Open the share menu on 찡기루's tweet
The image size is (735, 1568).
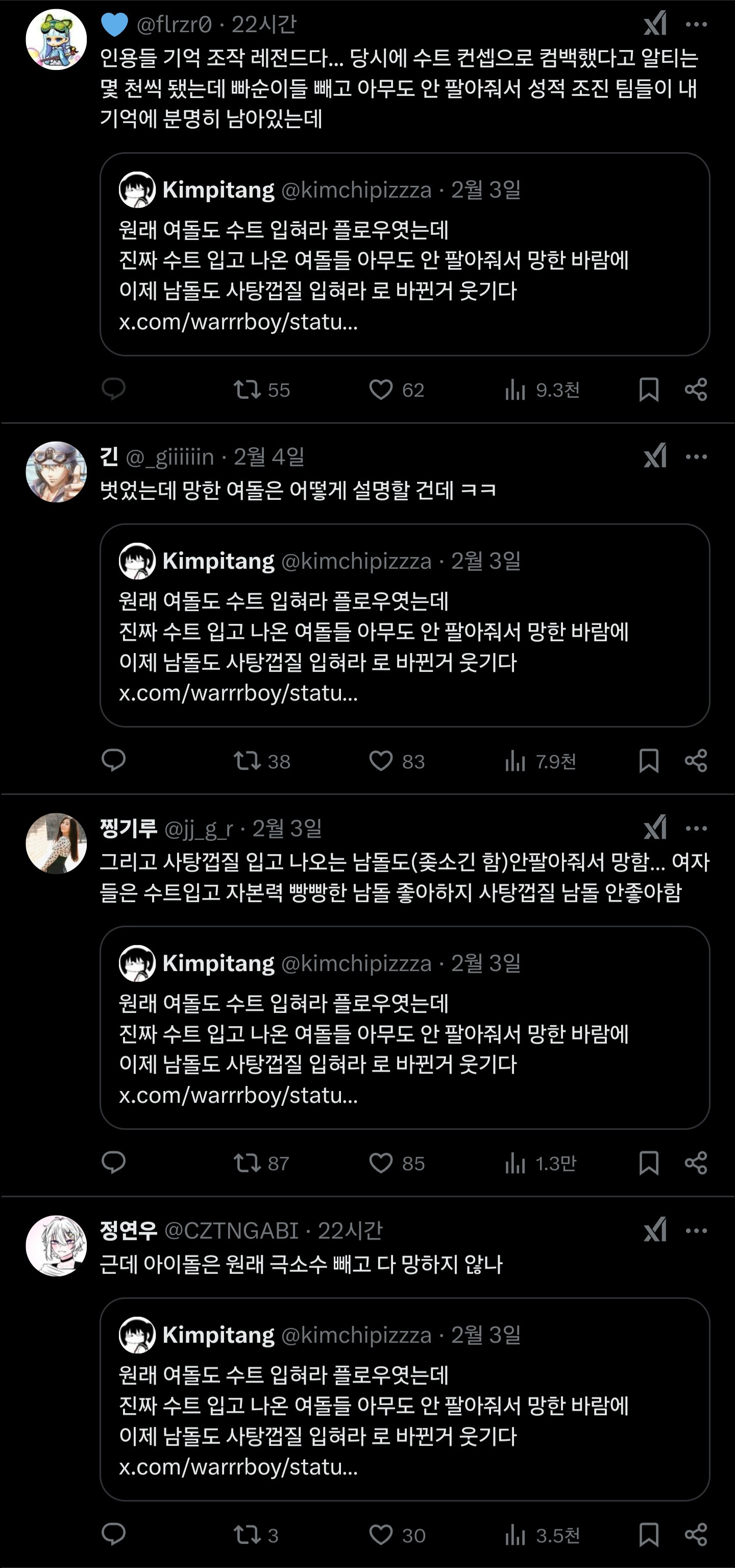pos(697,1162)
